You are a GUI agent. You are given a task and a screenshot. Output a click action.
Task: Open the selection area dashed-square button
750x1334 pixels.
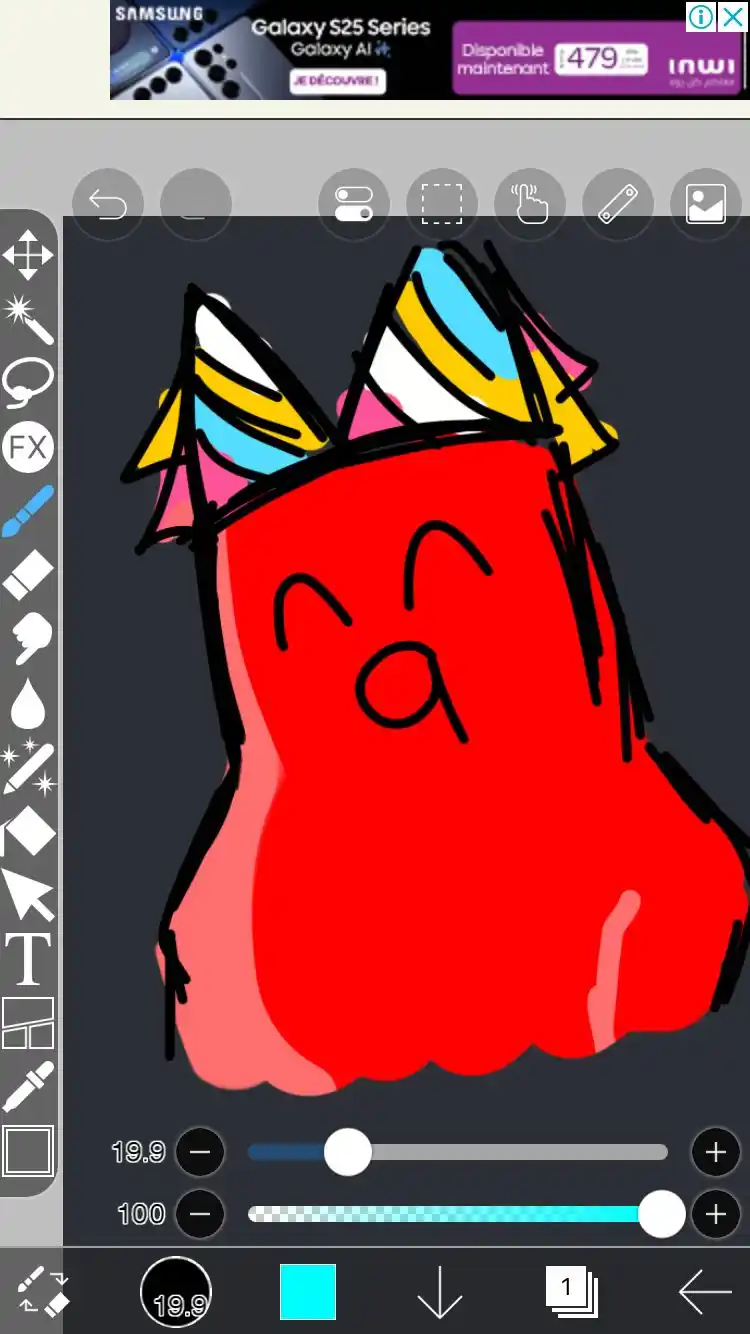coord(441,204)
